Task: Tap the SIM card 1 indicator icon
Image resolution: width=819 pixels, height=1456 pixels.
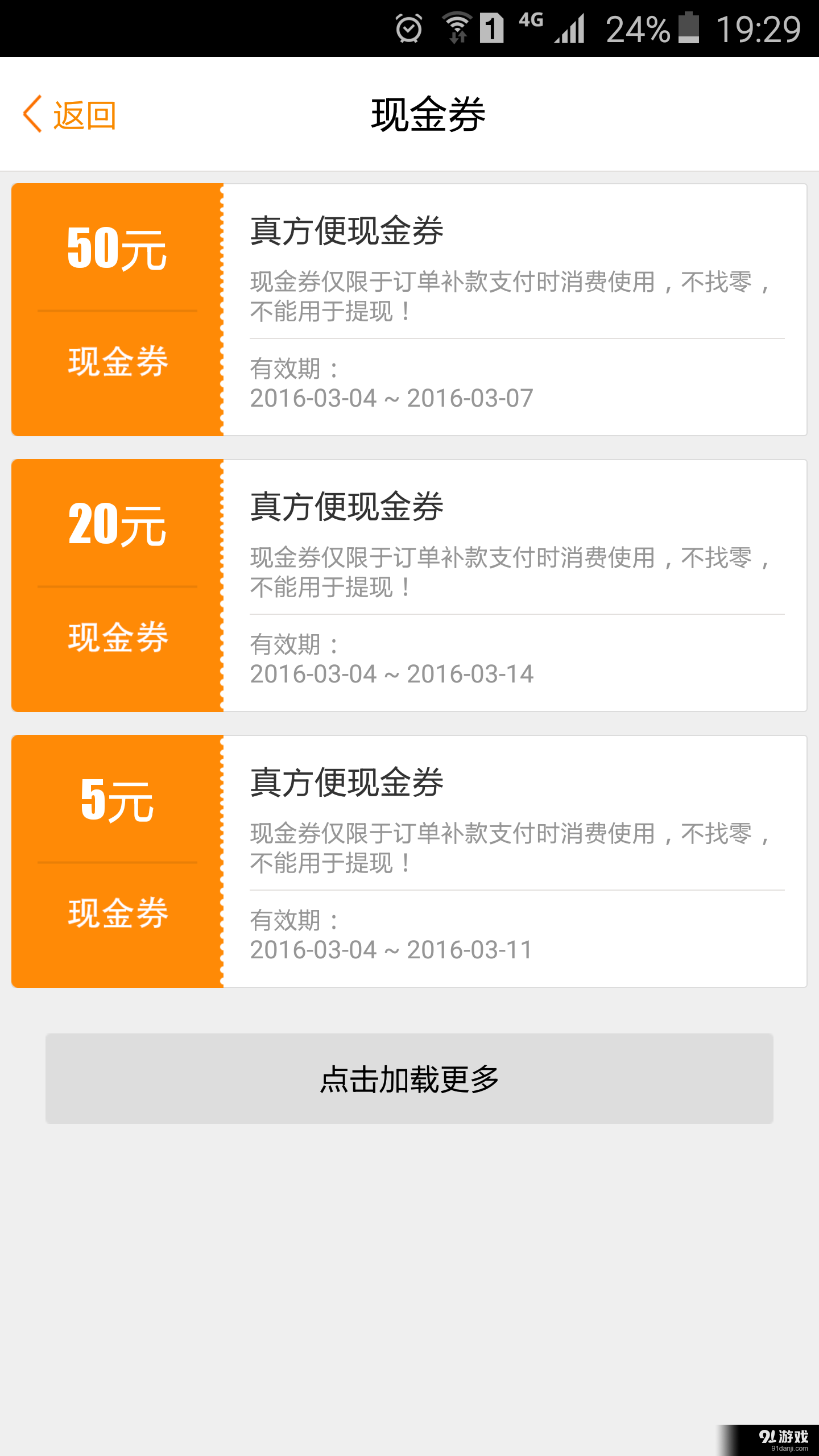Action: (x=493, y=28)
